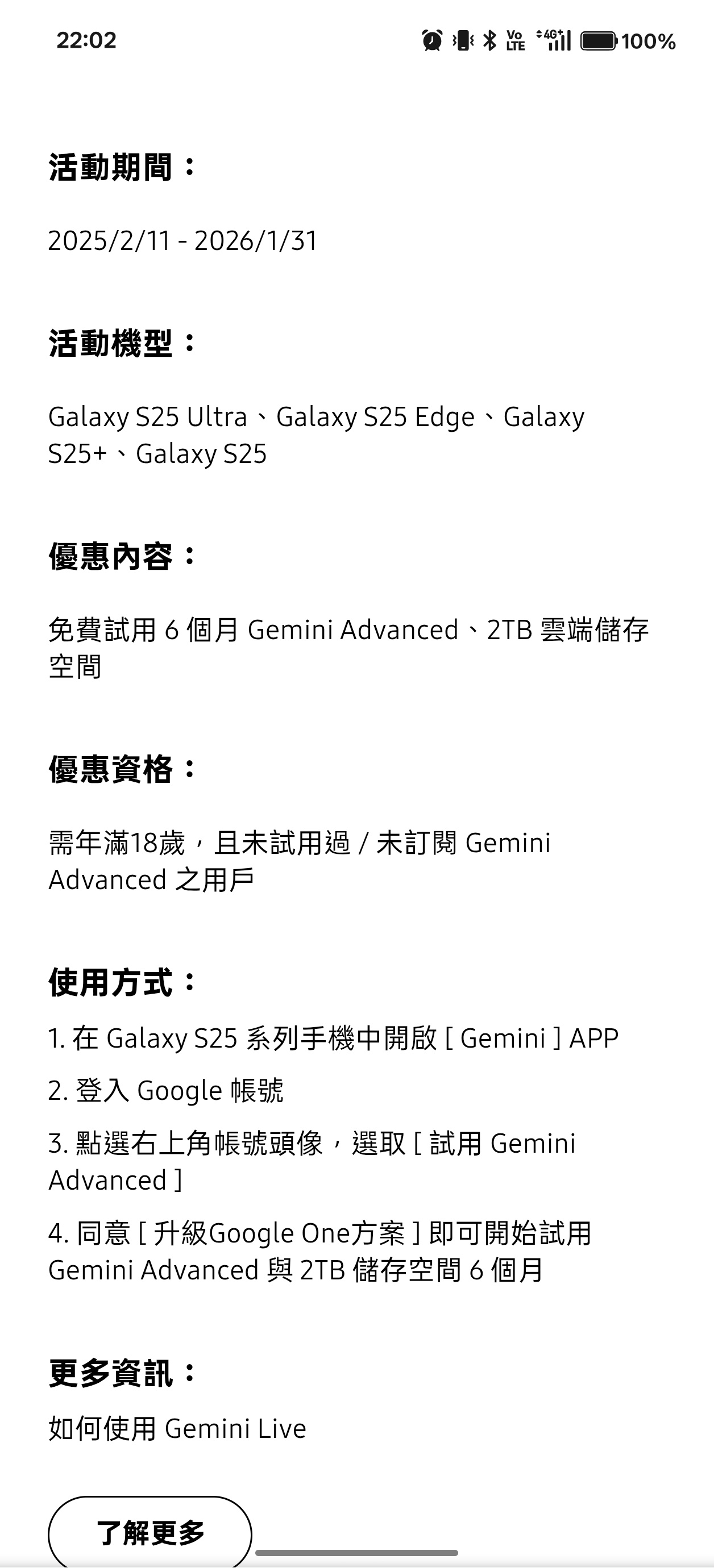This screenshot has width=714, height=1568.
Task: Tap the 了解更多 button
Action: (150, 1532)
